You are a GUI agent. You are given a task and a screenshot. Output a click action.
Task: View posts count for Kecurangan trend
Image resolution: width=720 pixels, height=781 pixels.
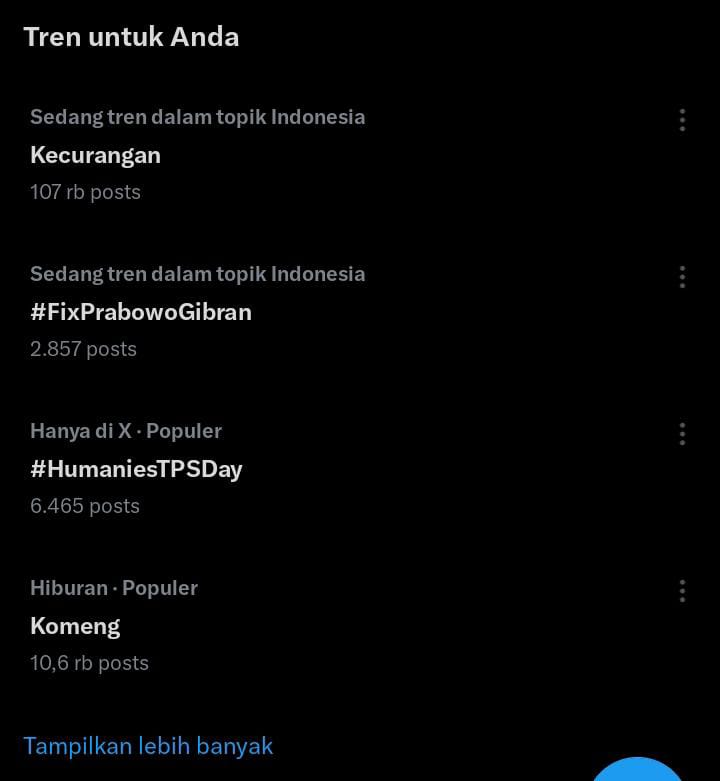click(x=84, y=192)
